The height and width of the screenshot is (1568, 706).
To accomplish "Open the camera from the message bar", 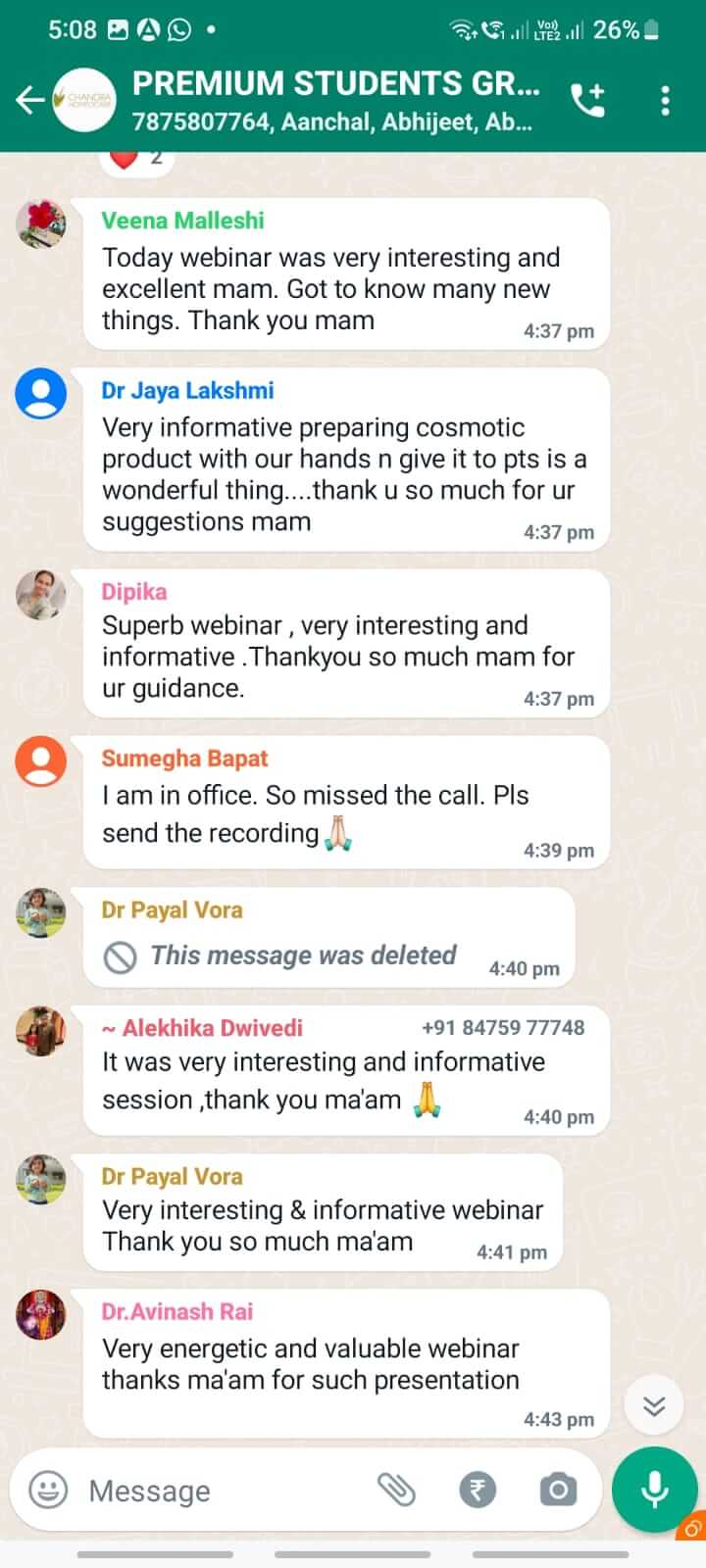I will point(558,1491).
